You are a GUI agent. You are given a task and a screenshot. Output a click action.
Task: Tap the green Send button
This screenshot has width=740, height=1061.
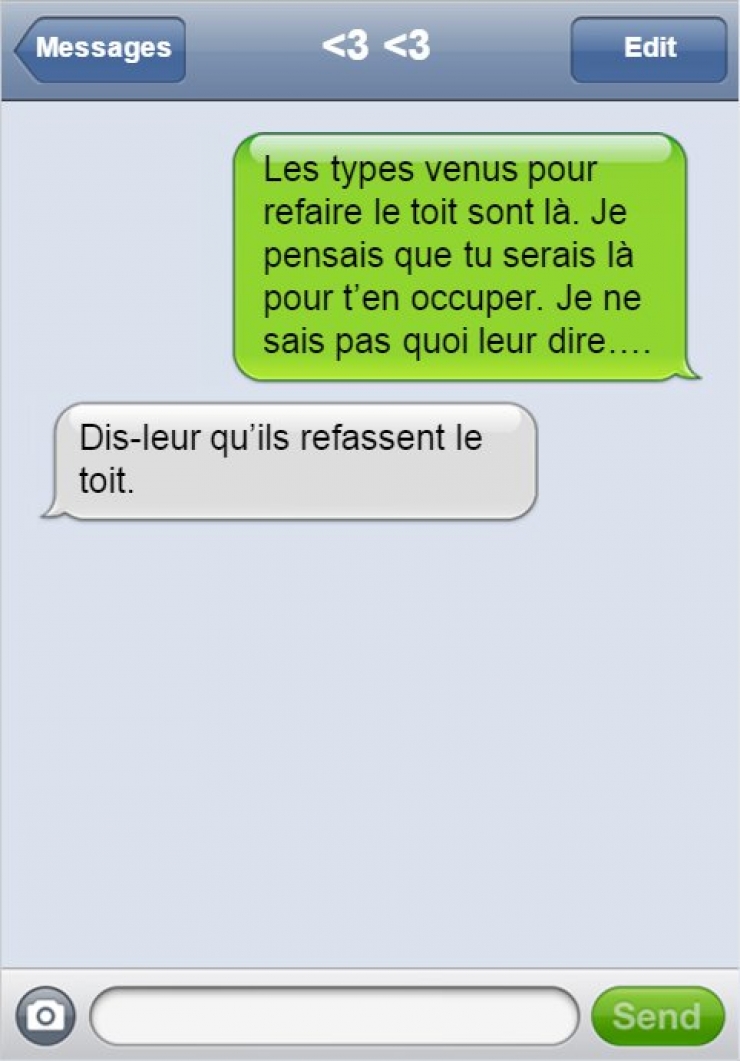click(657, 1016)
